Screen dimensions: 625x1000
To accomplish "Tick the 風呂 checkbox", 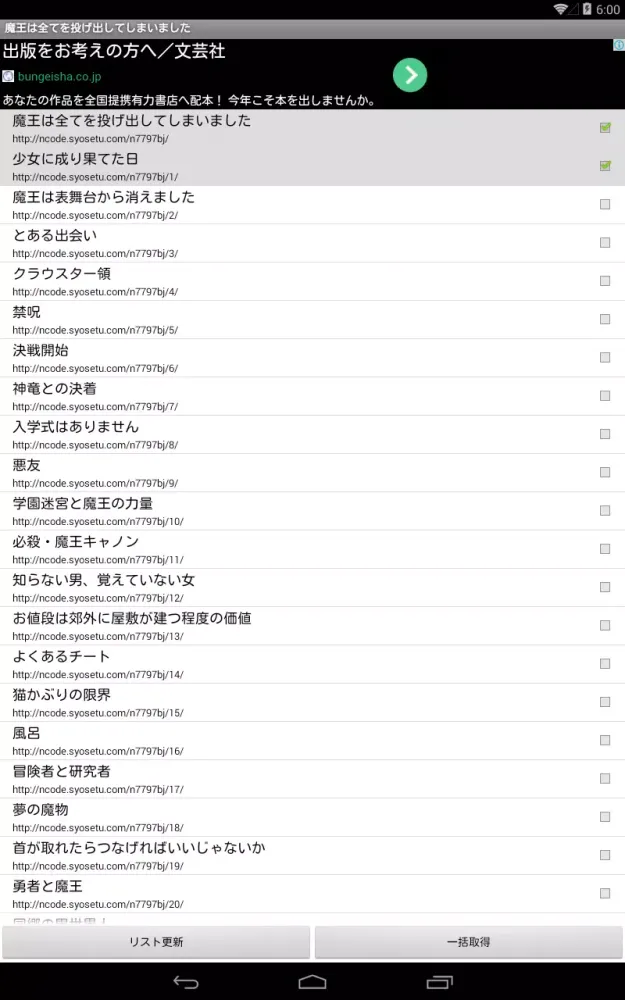I will tap(605, 740).
